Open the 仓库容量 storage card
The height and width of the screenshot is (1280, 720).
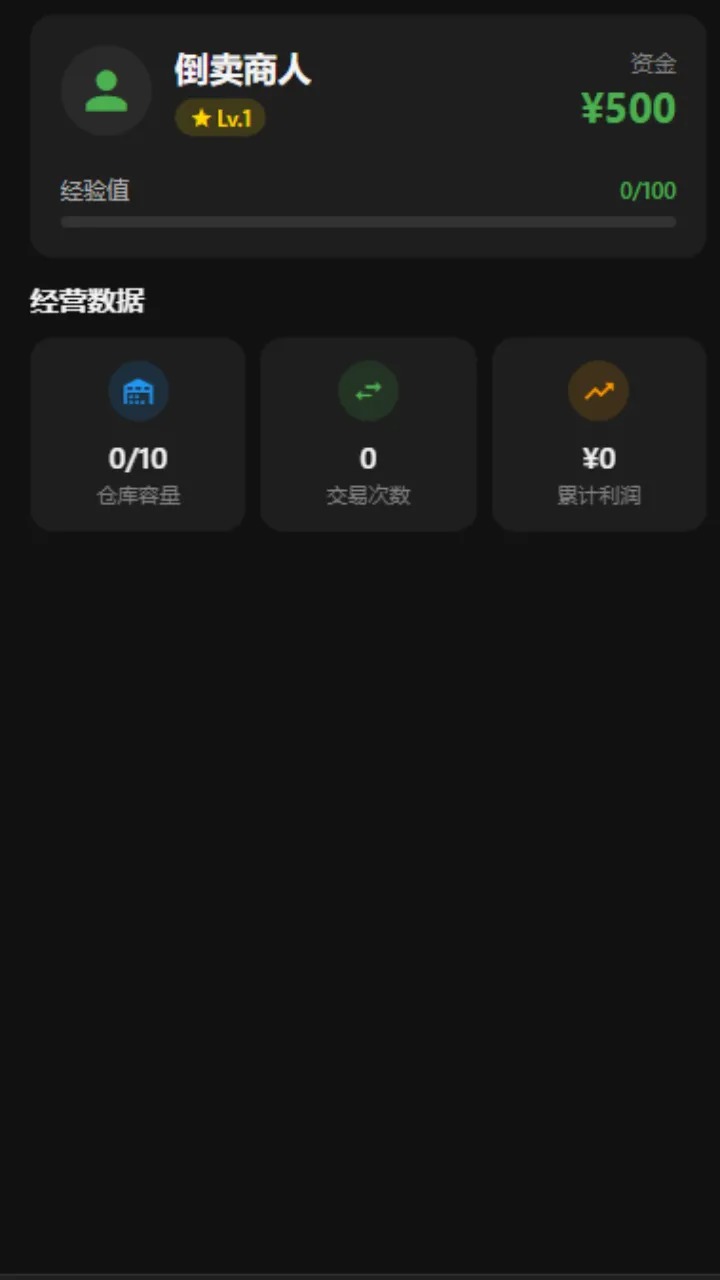click(x=137, y=433)
